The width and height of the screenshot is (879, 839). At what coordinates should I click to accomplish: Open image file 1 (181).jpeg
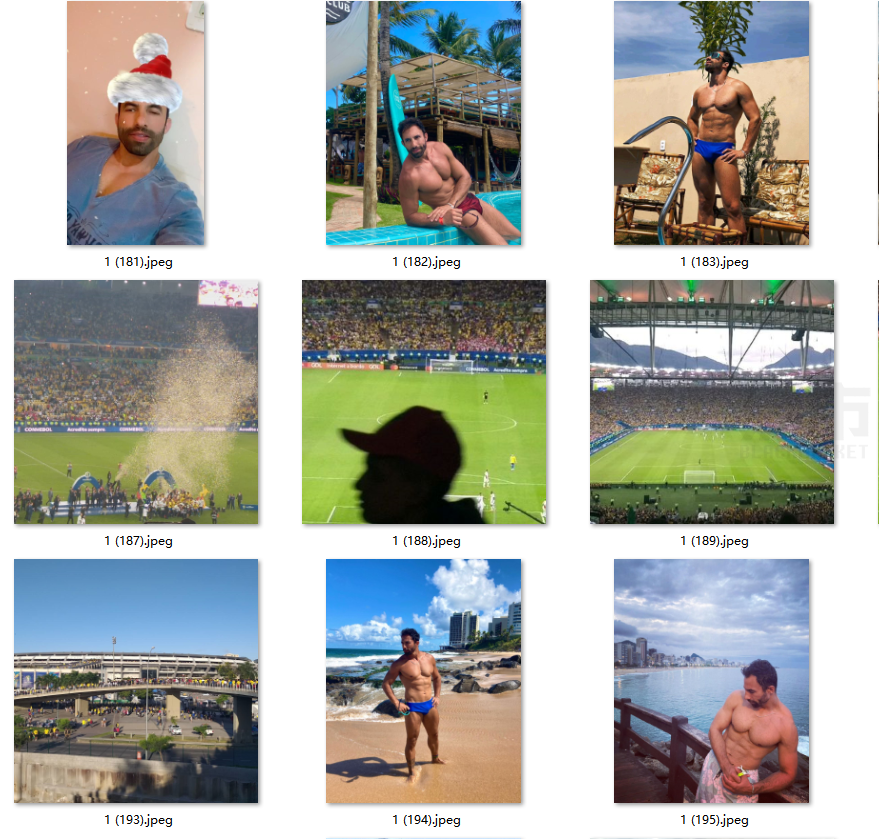(136, 123)
